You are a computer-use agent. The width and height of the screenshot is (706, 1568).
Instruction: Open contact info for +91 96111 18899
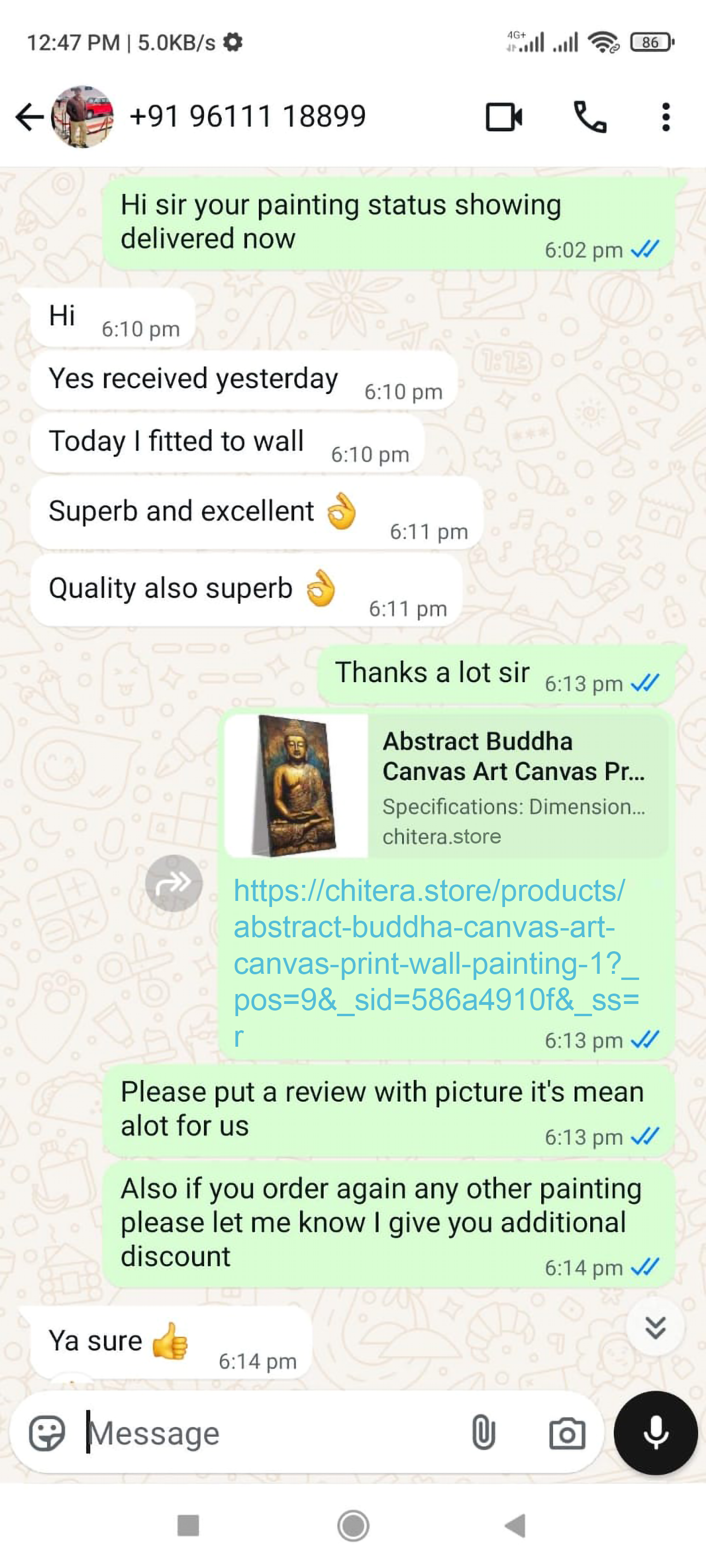click(247, 116)
